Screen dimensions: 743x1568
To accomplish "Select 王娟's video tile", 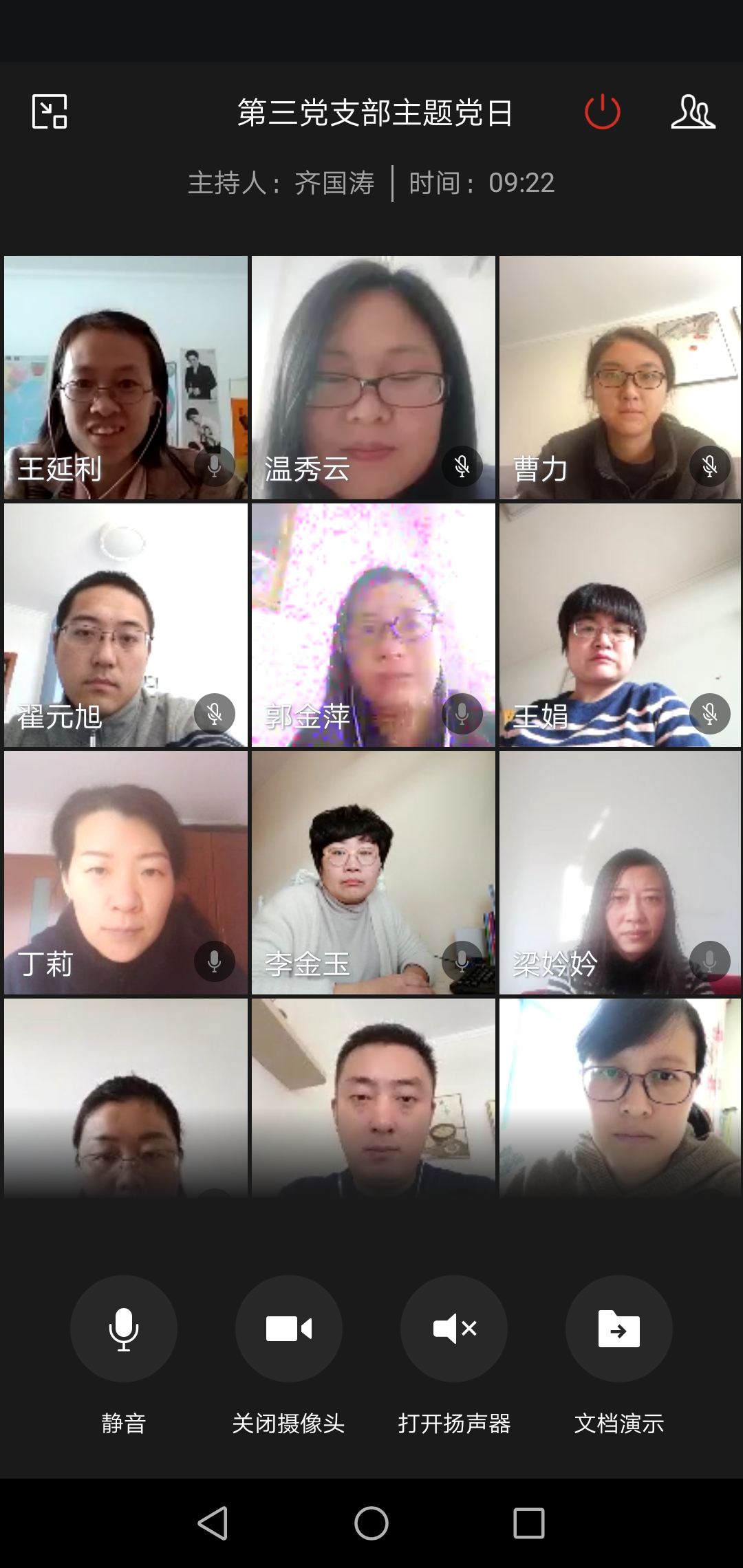I will click(x=620, y=624).
